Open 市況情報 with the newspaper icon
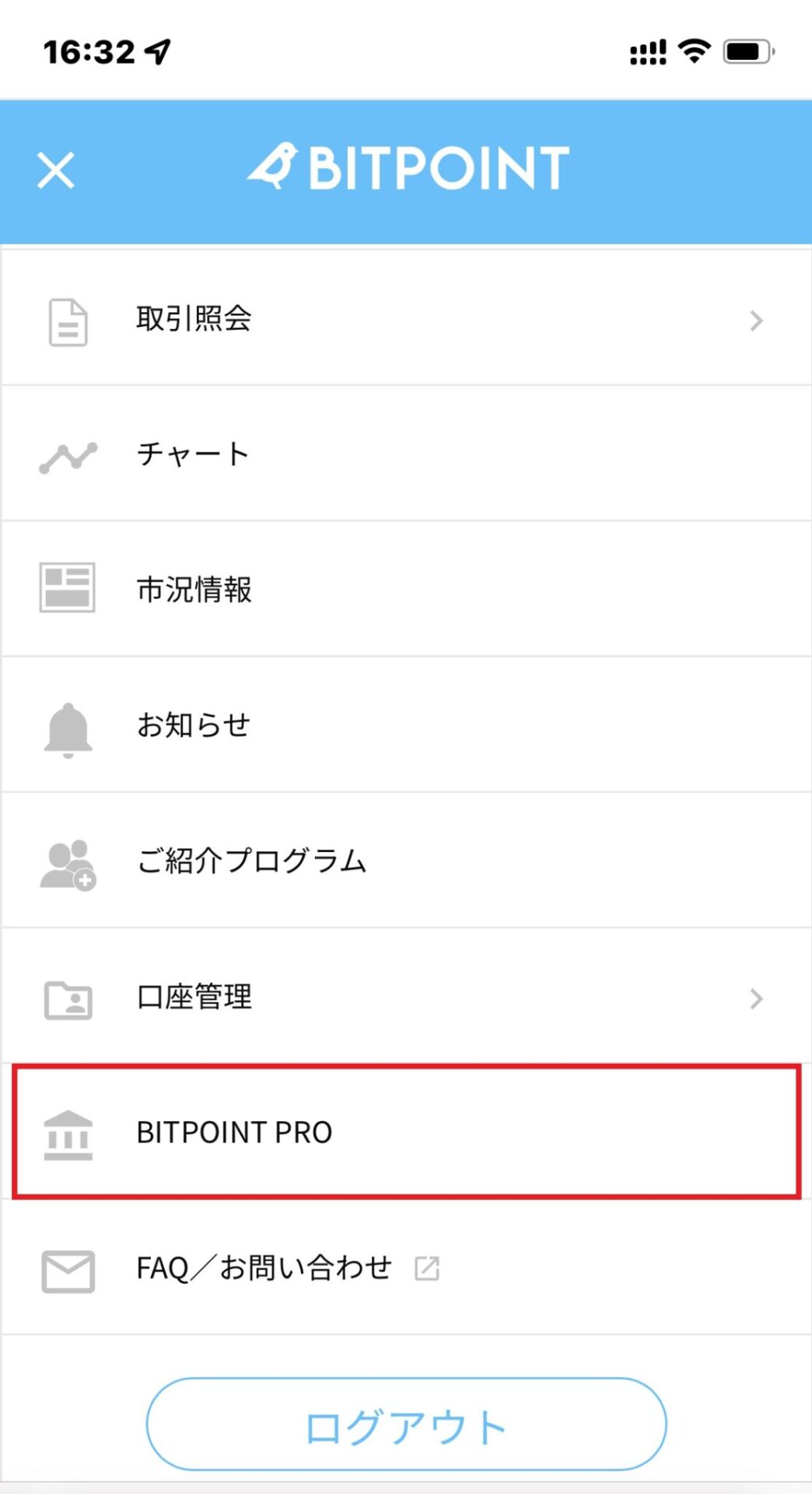Image resolution: width=812 pixels, height=1494 pixels. (67, 589)
